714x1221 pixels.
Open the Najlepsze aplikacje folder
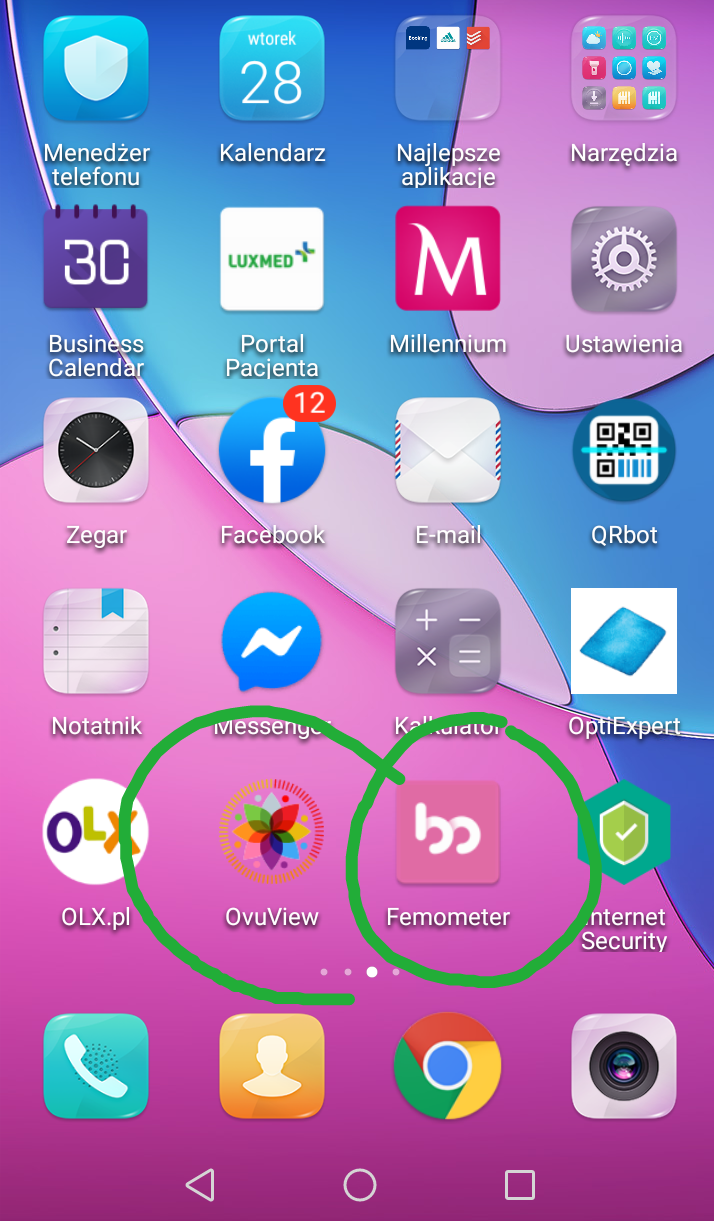(x=448, y=70)
